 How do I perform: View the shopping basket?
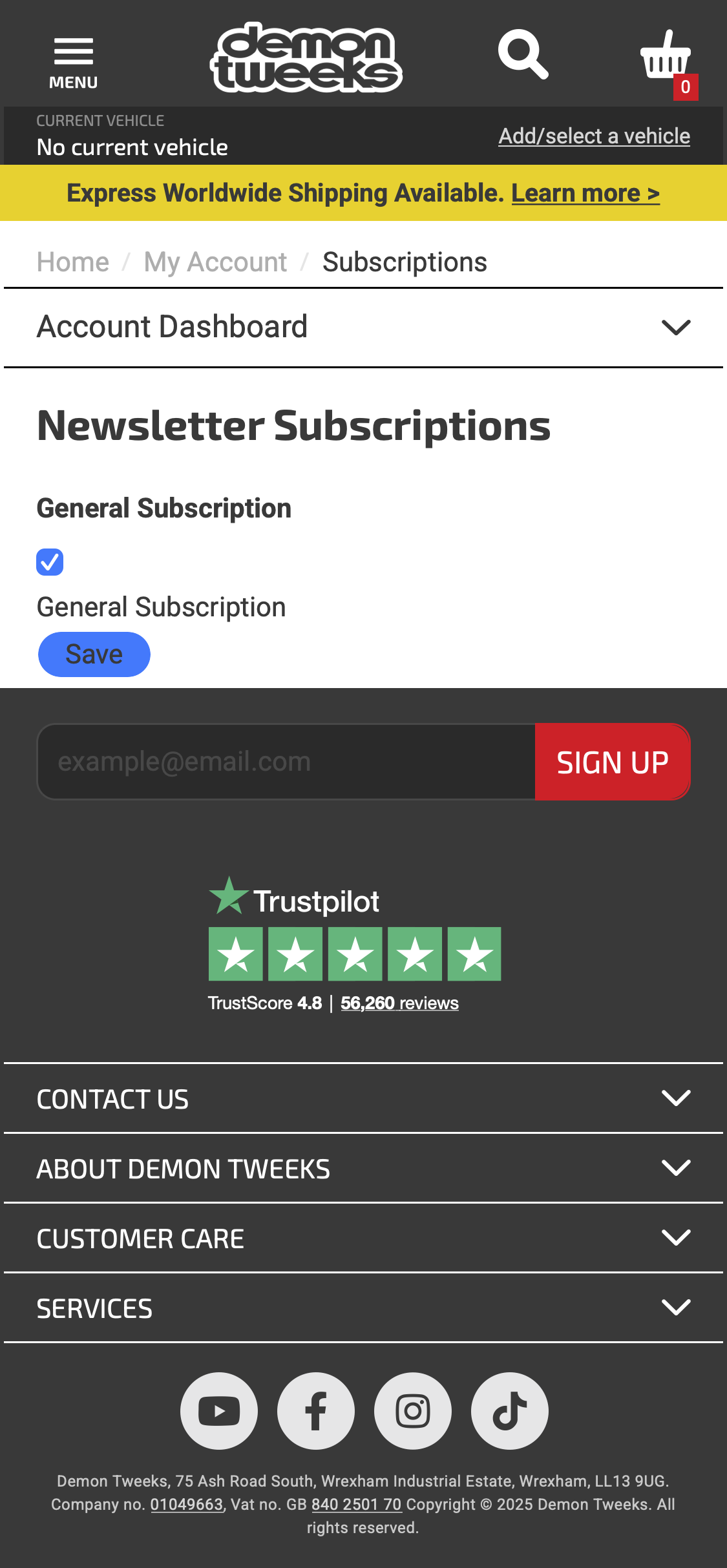[666, 58]
